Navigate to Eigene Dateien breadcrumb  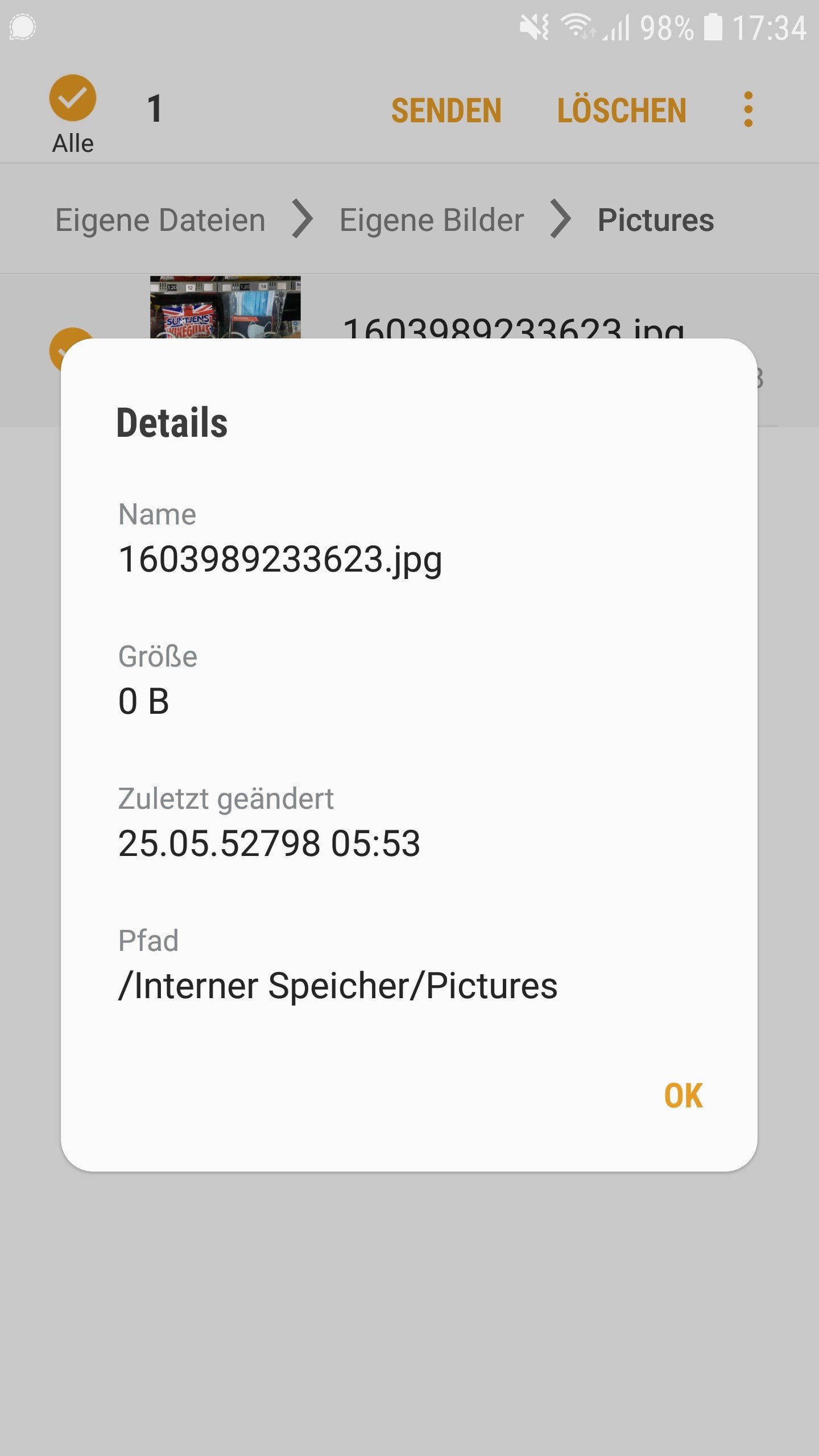[x=160, y=220]
